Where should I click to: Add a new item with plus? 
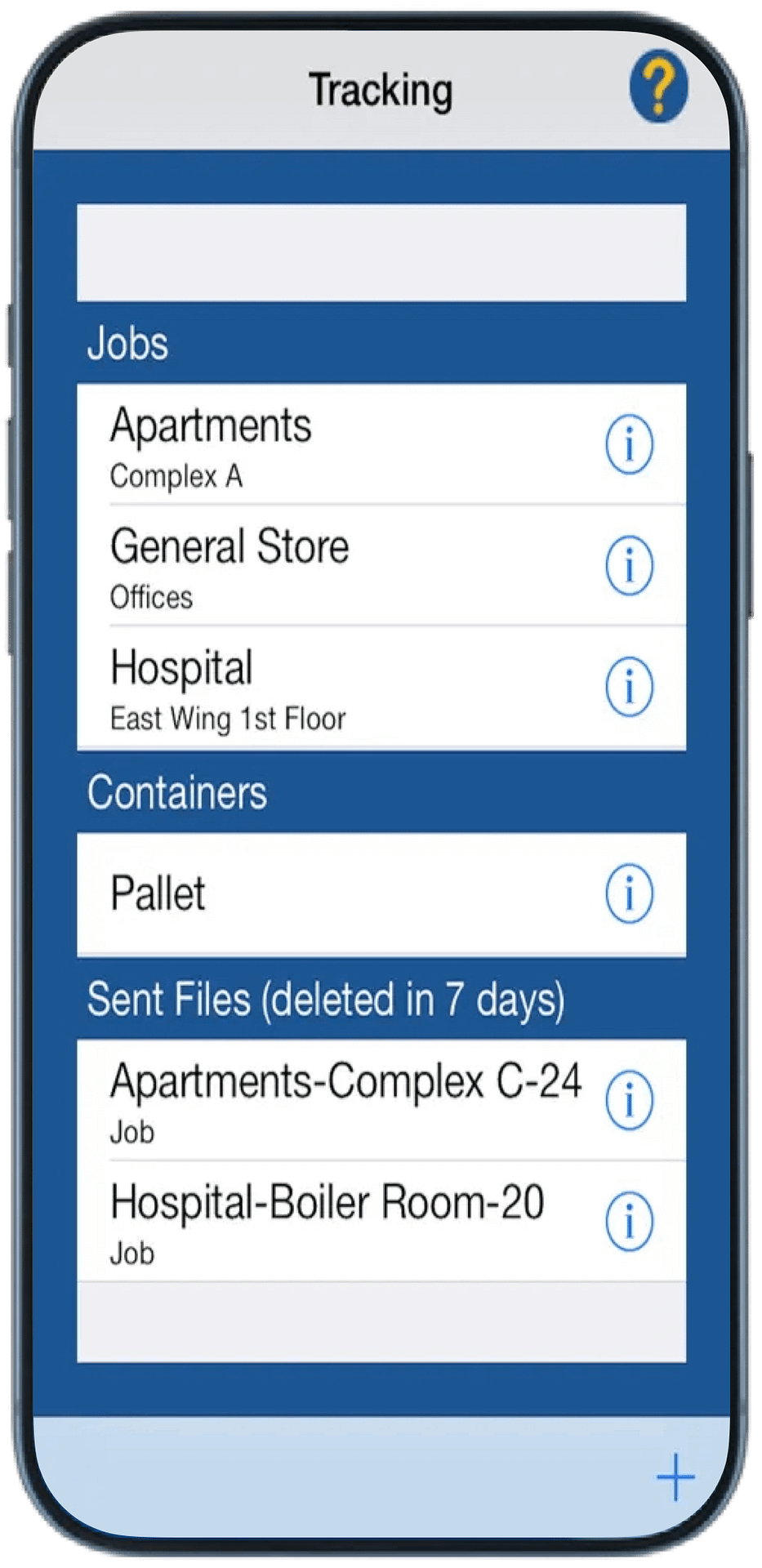(x=675, y=1477)
